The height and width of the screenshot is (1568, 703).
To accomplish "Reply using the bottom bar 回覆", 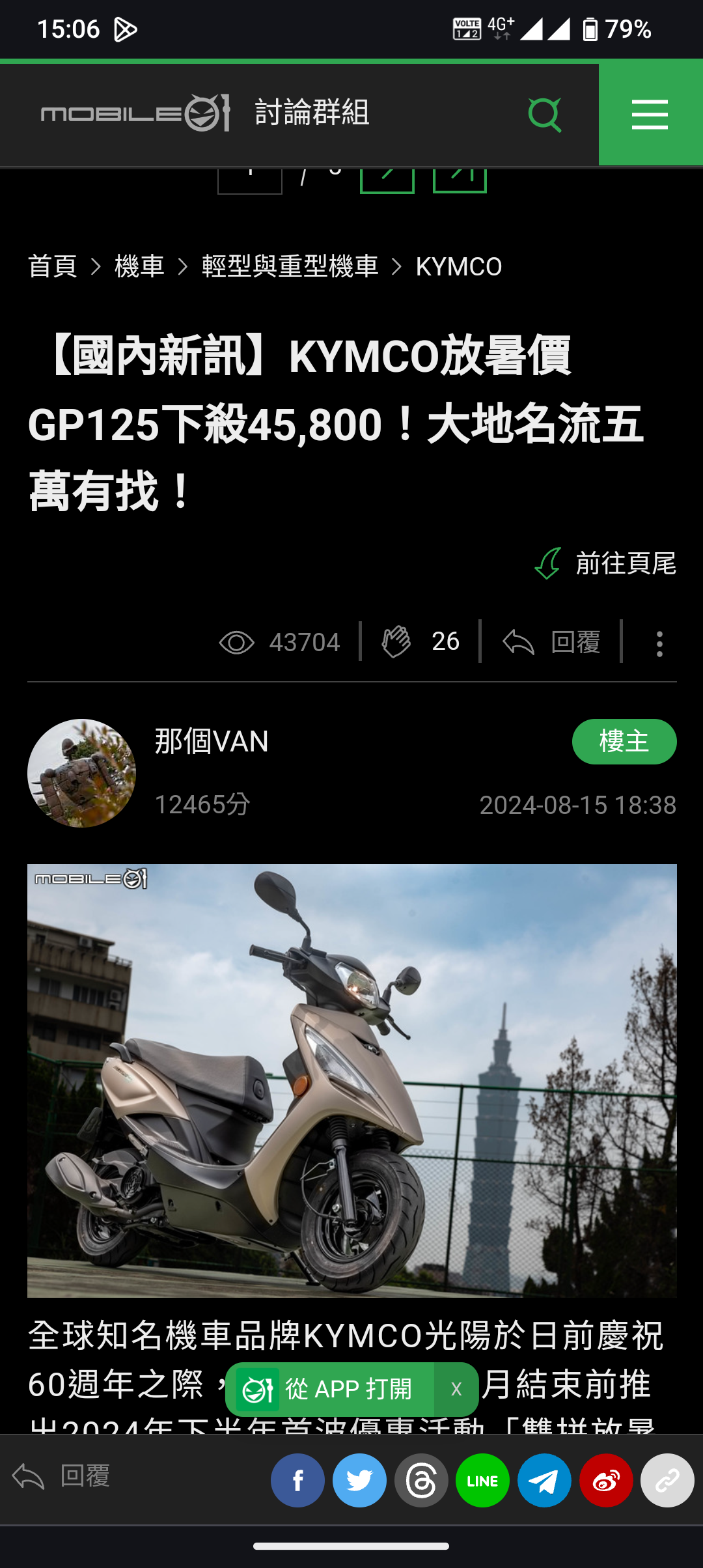I will tap(61, 1476).
